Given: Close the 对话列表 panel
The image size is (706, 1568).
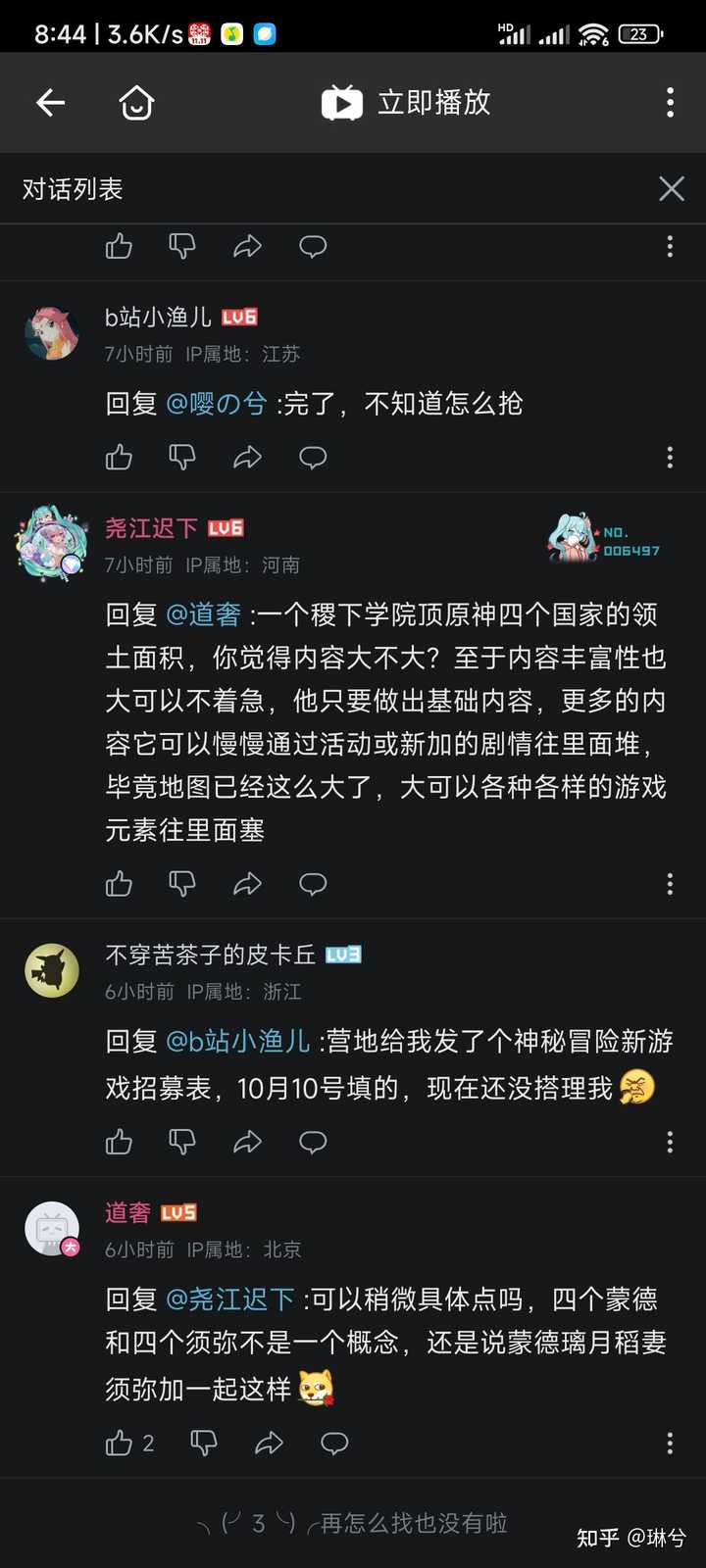Looking at the screenshot, I should tap(672, 188).
